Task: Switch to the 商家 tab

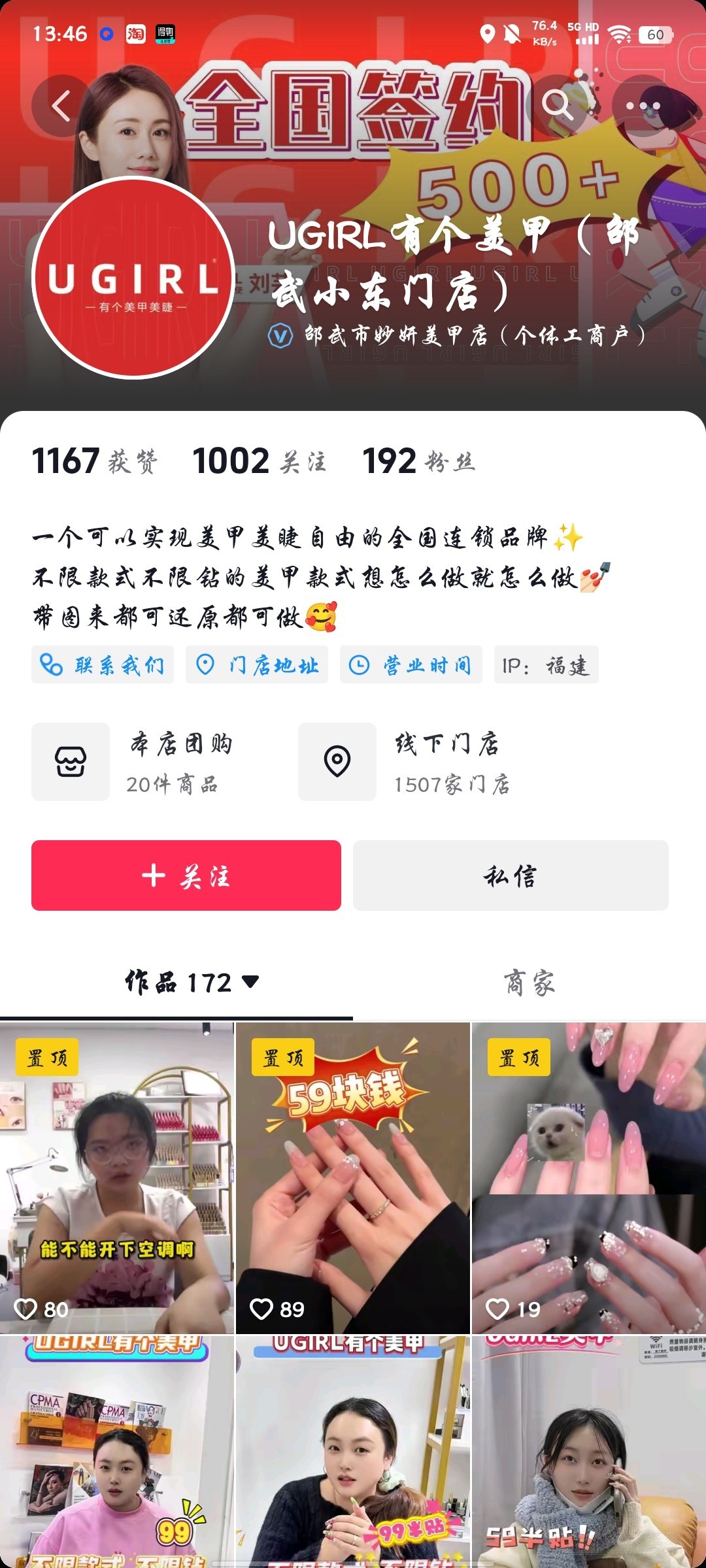Action: coord(529,982)
